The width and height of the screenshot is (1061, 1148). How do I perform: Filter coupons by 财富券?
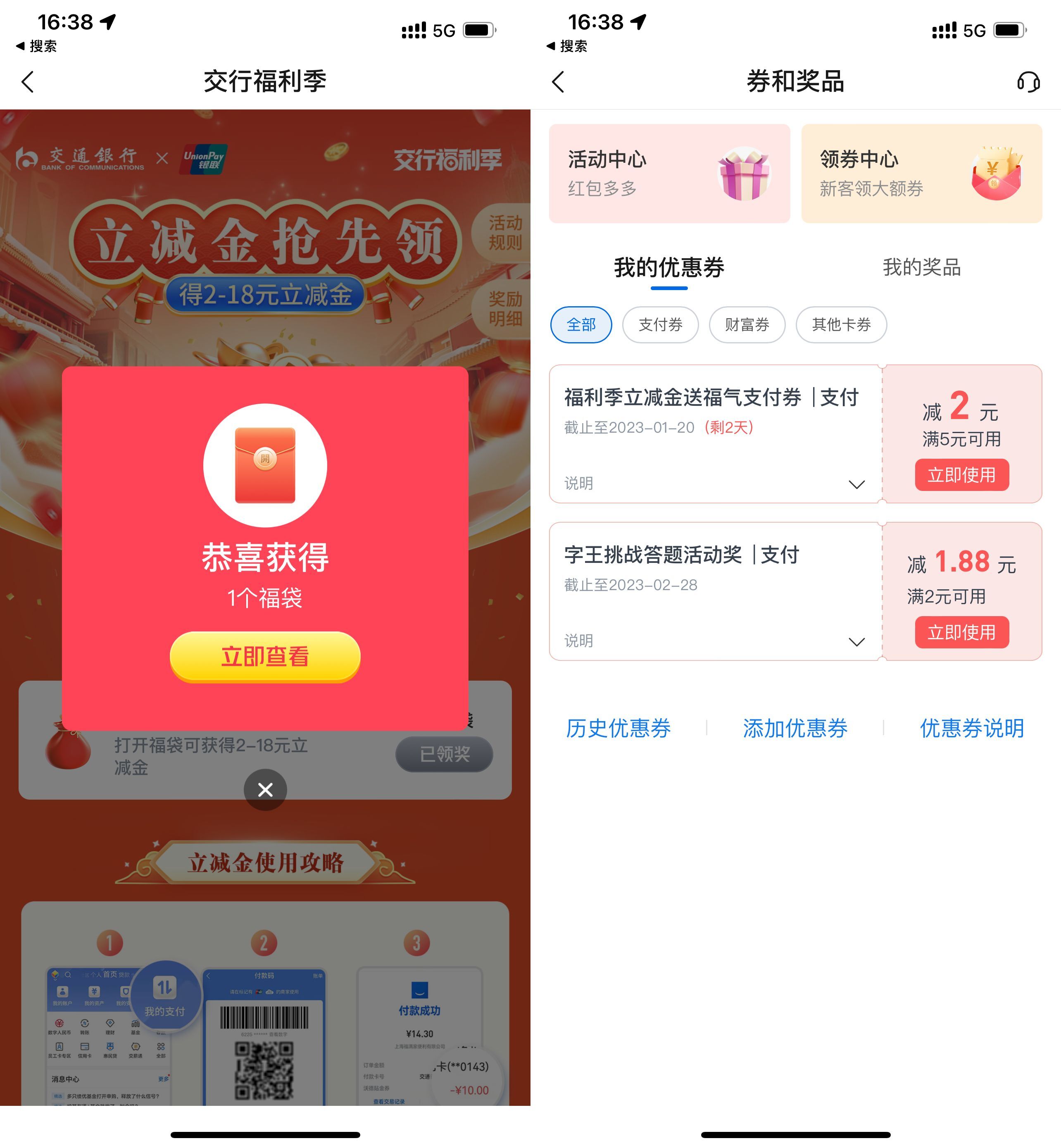pyautogui.click(x=746, y=325)
